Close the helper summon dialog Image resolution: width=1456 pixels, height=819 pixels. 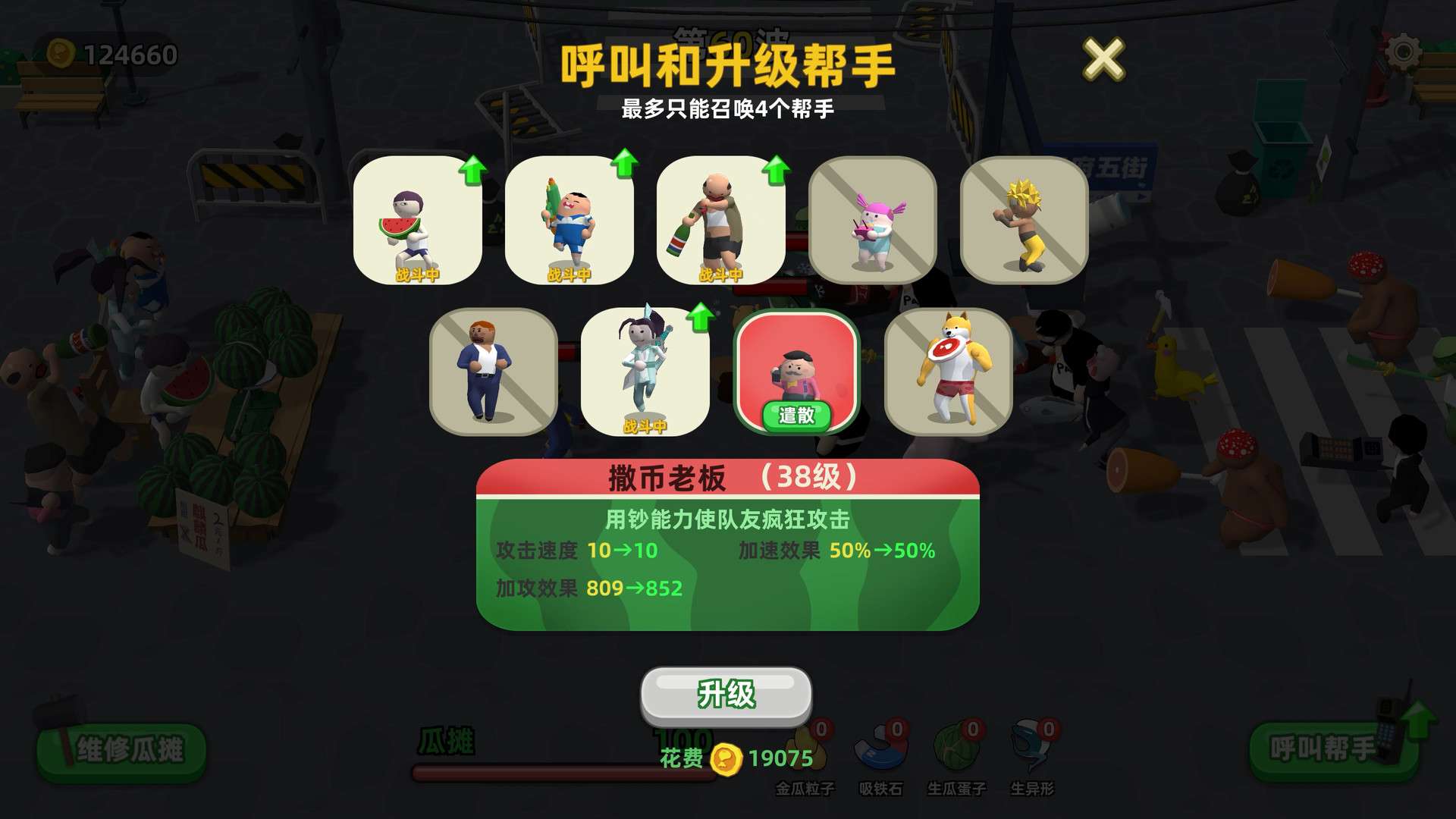click(x=1103, y=60)
